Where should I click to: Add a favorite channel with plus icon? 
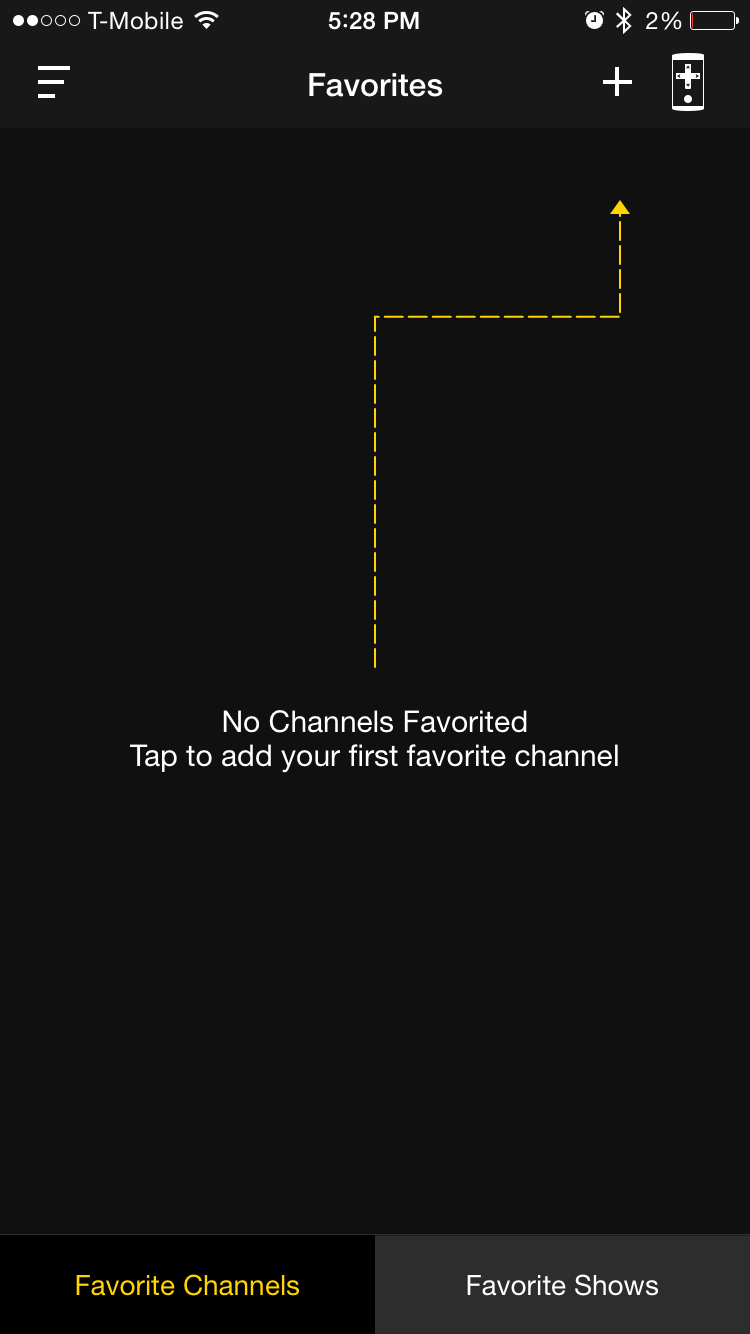(617, 82)
